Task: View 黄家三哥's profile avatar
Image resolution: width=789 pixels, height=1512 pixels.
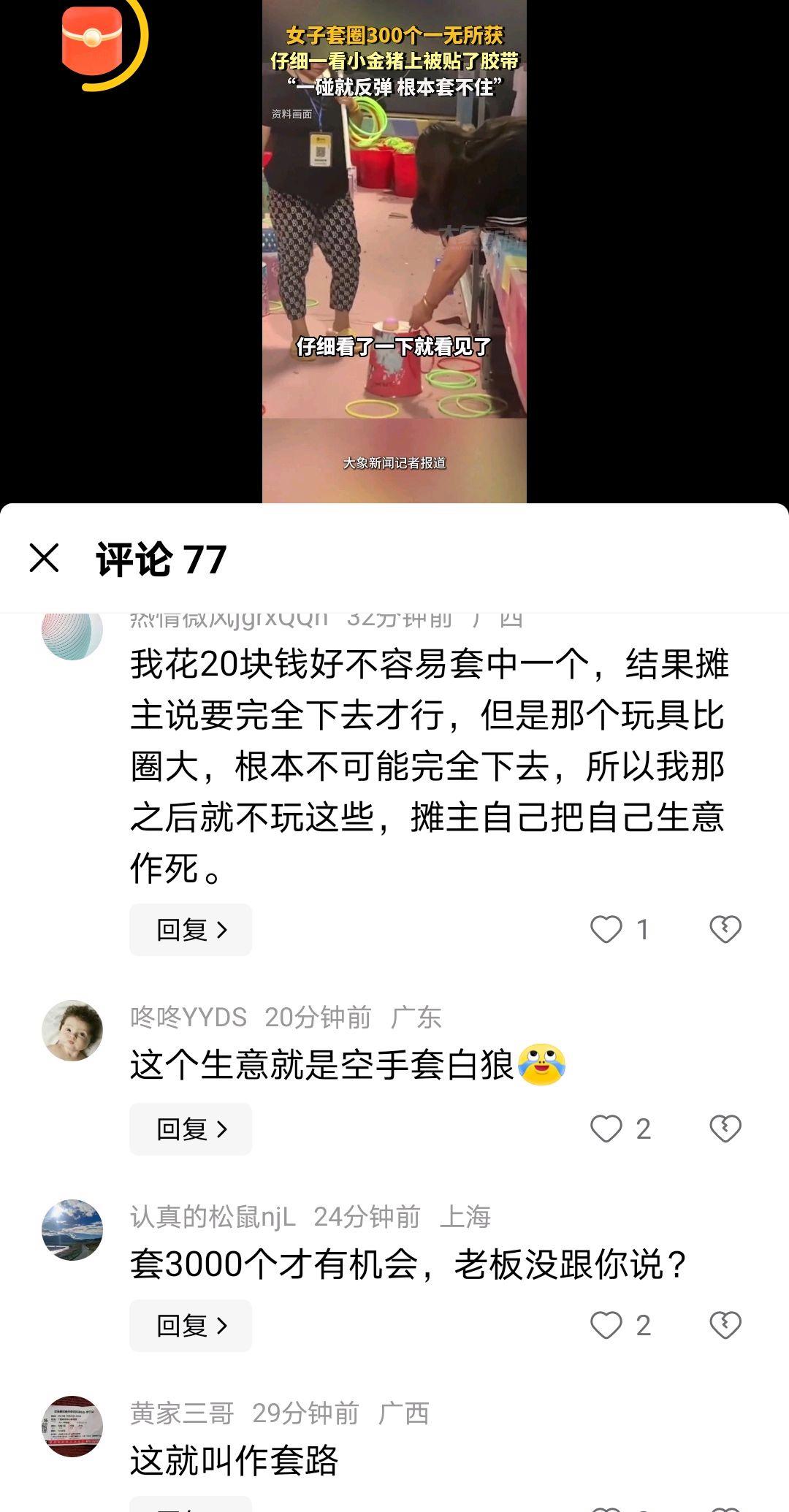Action: coord(72,1427)
